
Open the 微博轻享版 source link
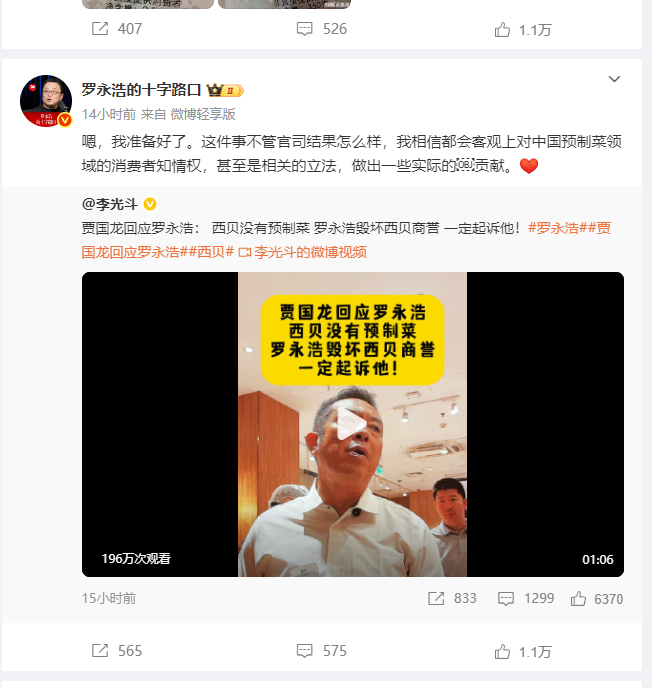(203, 114)
